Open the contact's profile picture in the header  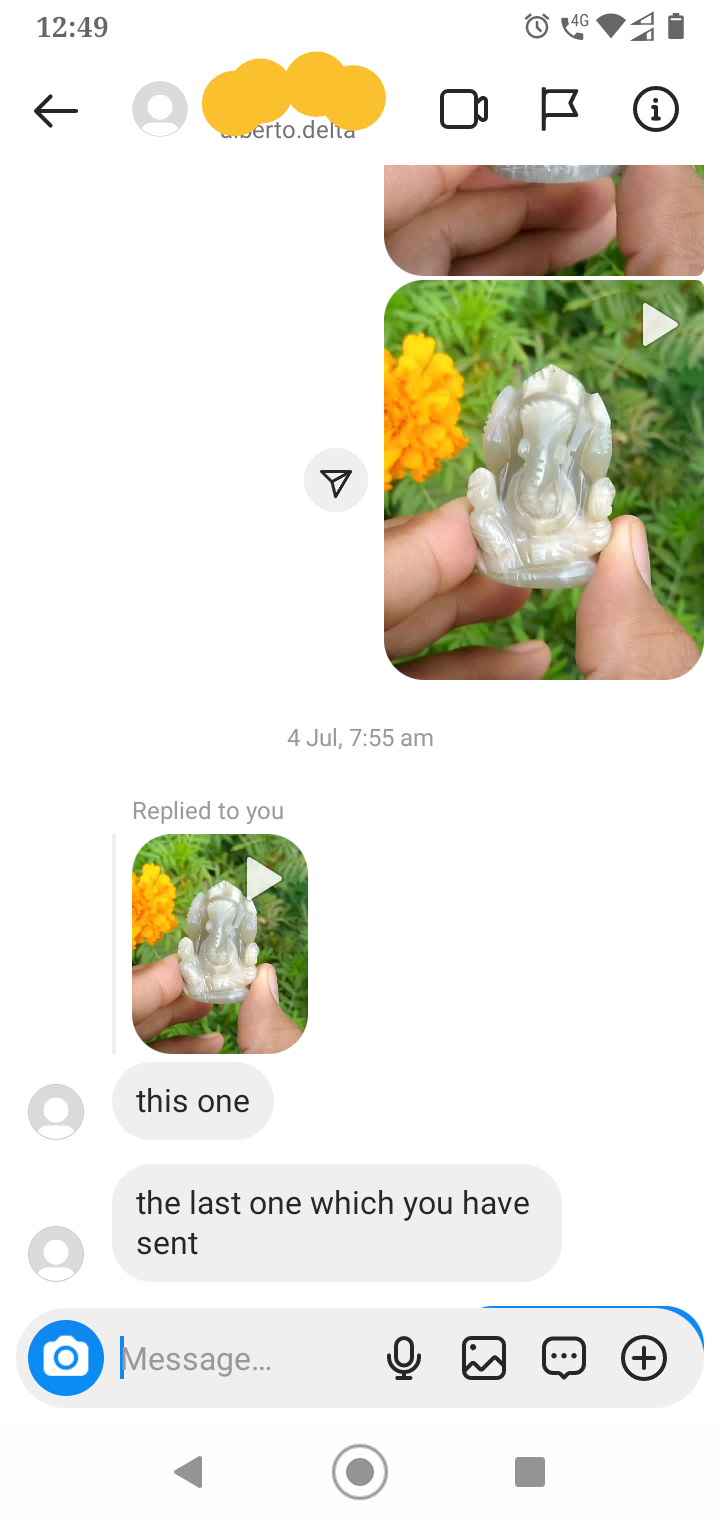[160, 109]
